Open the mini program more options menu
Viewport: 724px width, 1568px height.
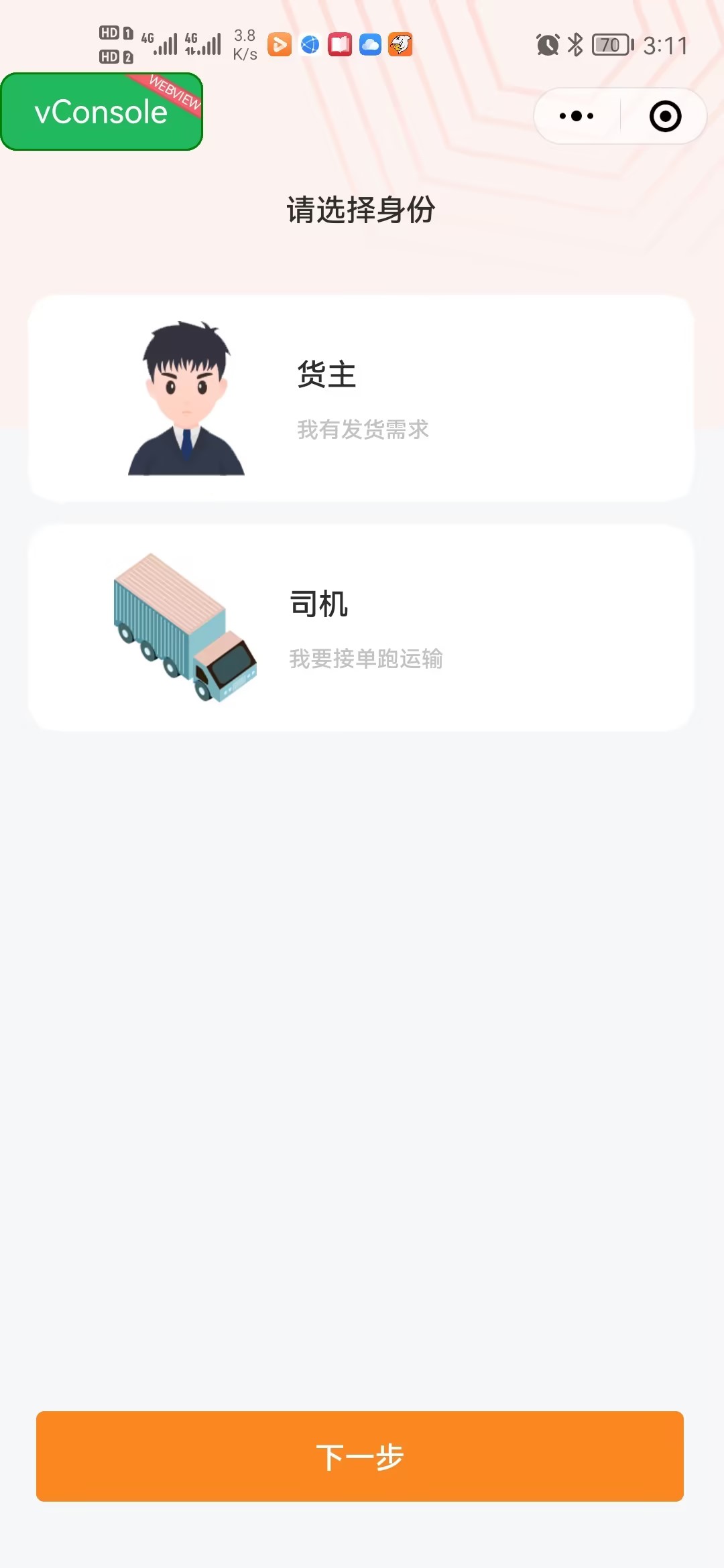pyautogui.click(x=577, y=117)
